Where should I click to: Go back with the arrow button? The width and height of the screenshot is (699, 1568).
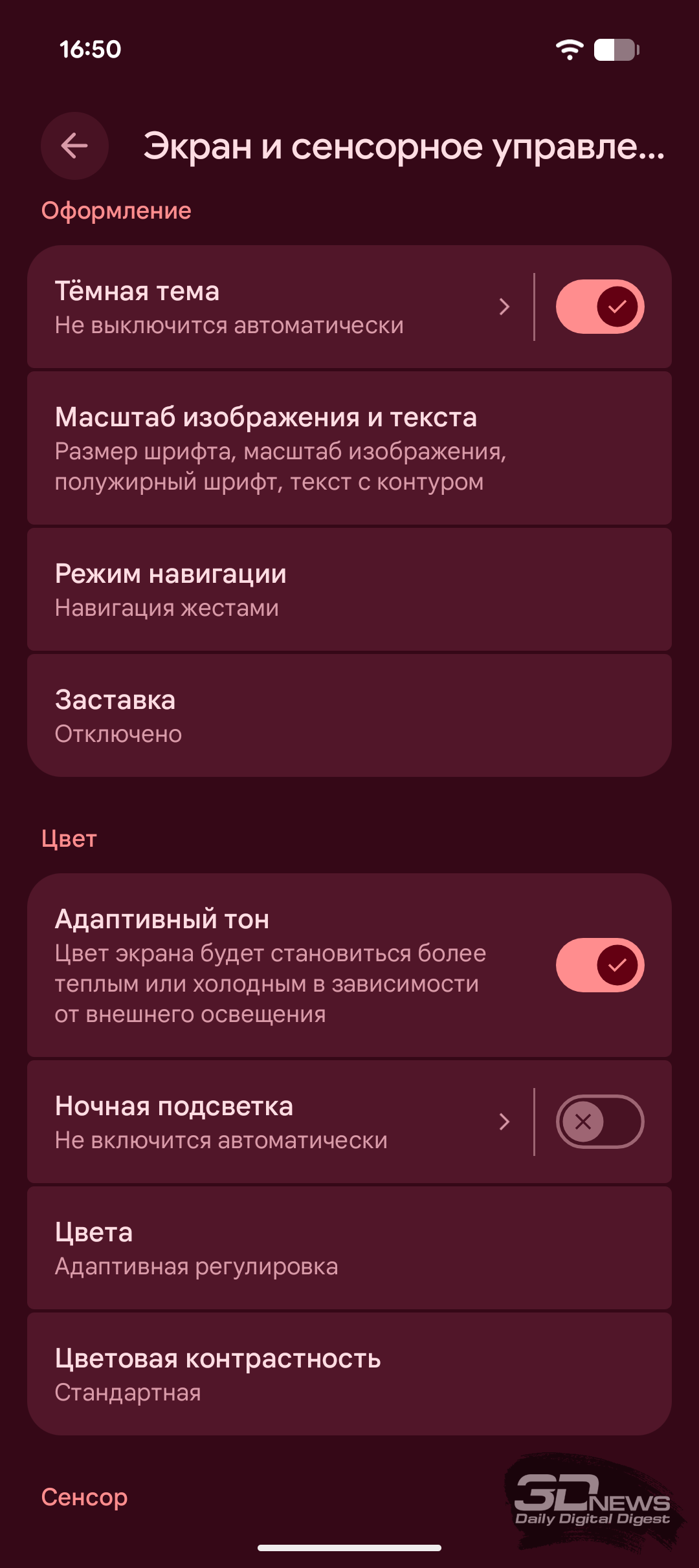click(74, 146)
